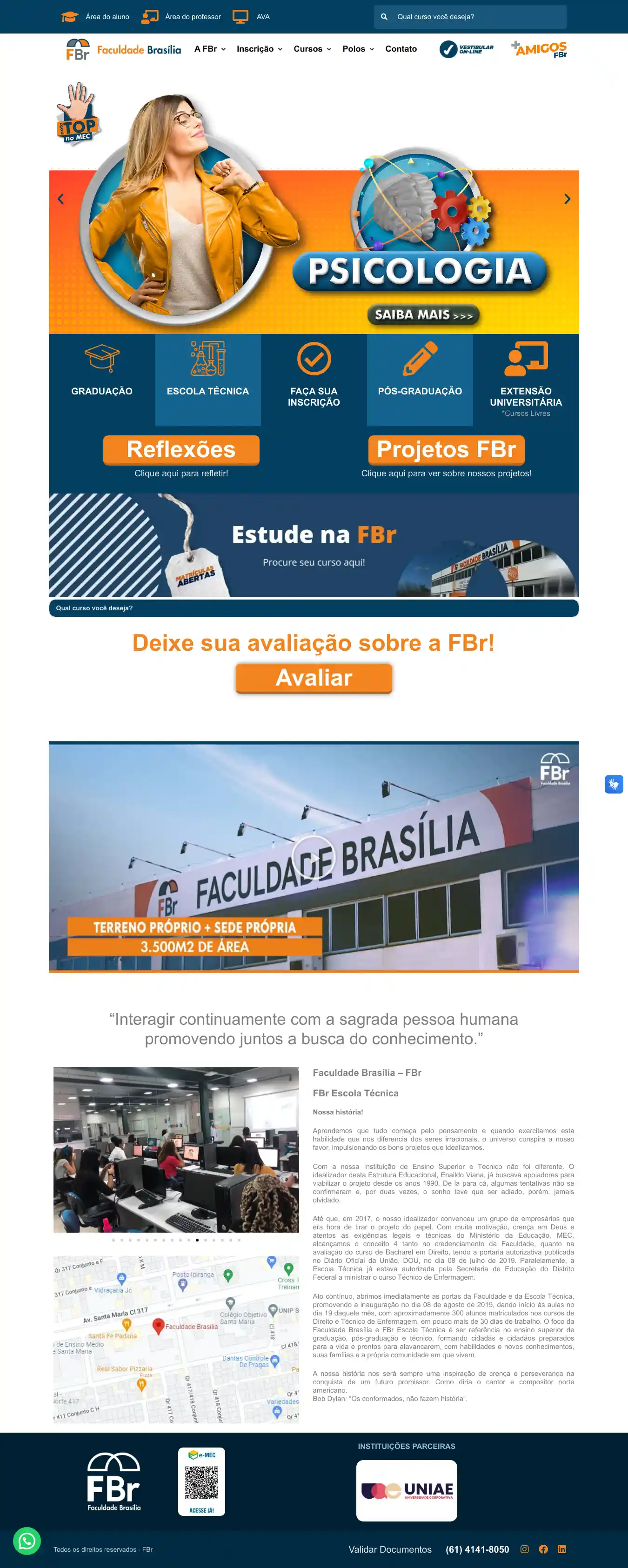Tap Saiba Mais on the Psicologia banner
The height and width of the screenshot is (1568, 628).
point(423,315)
